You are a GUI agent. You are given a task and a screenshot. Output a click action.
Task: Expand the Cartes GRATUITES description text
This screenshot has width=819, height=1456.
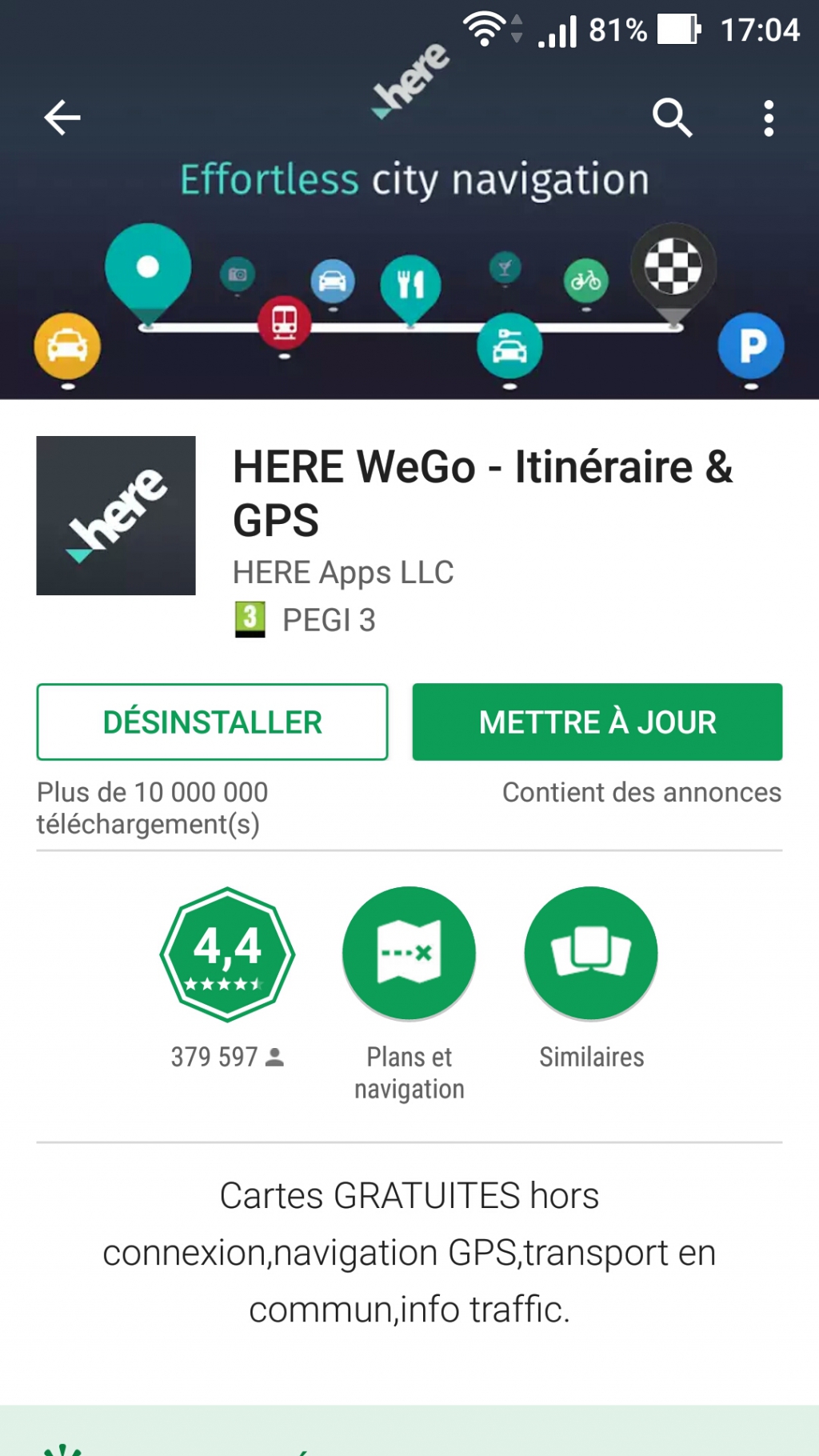tap(409, 1253)
